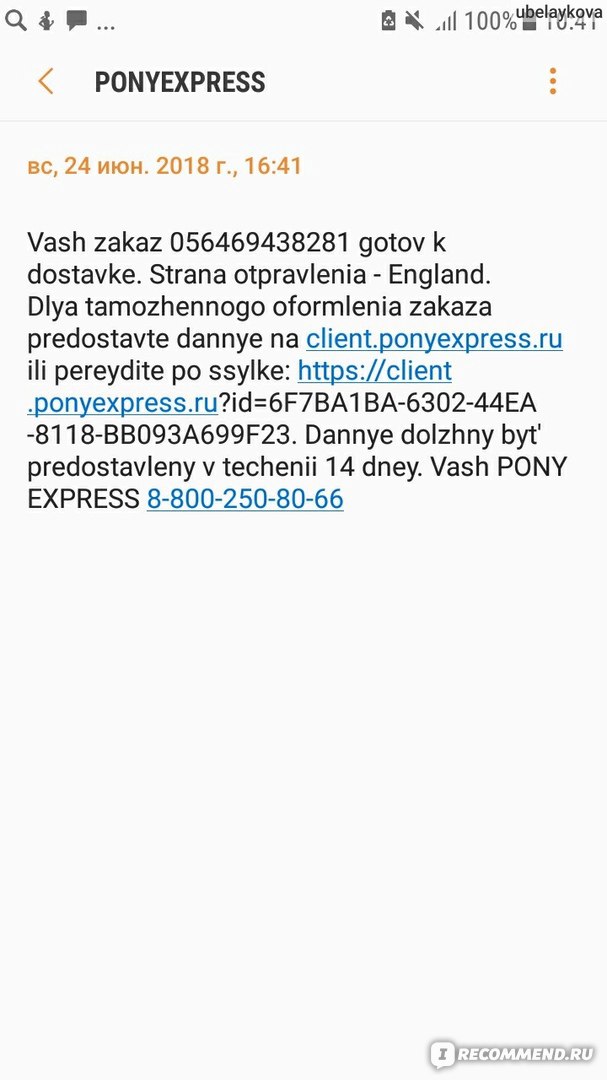Open the three-dot overflow menu
The height and width of the screenshot is (1080, 607).
[553, 81]
